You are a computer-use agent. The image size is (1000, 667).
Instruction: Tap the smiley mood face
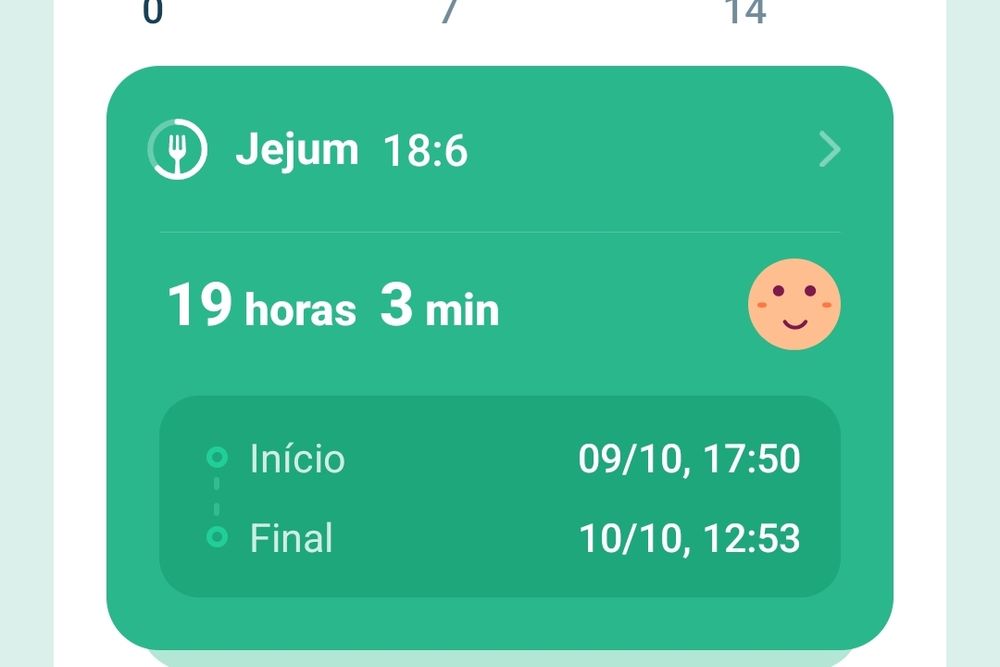794,304
